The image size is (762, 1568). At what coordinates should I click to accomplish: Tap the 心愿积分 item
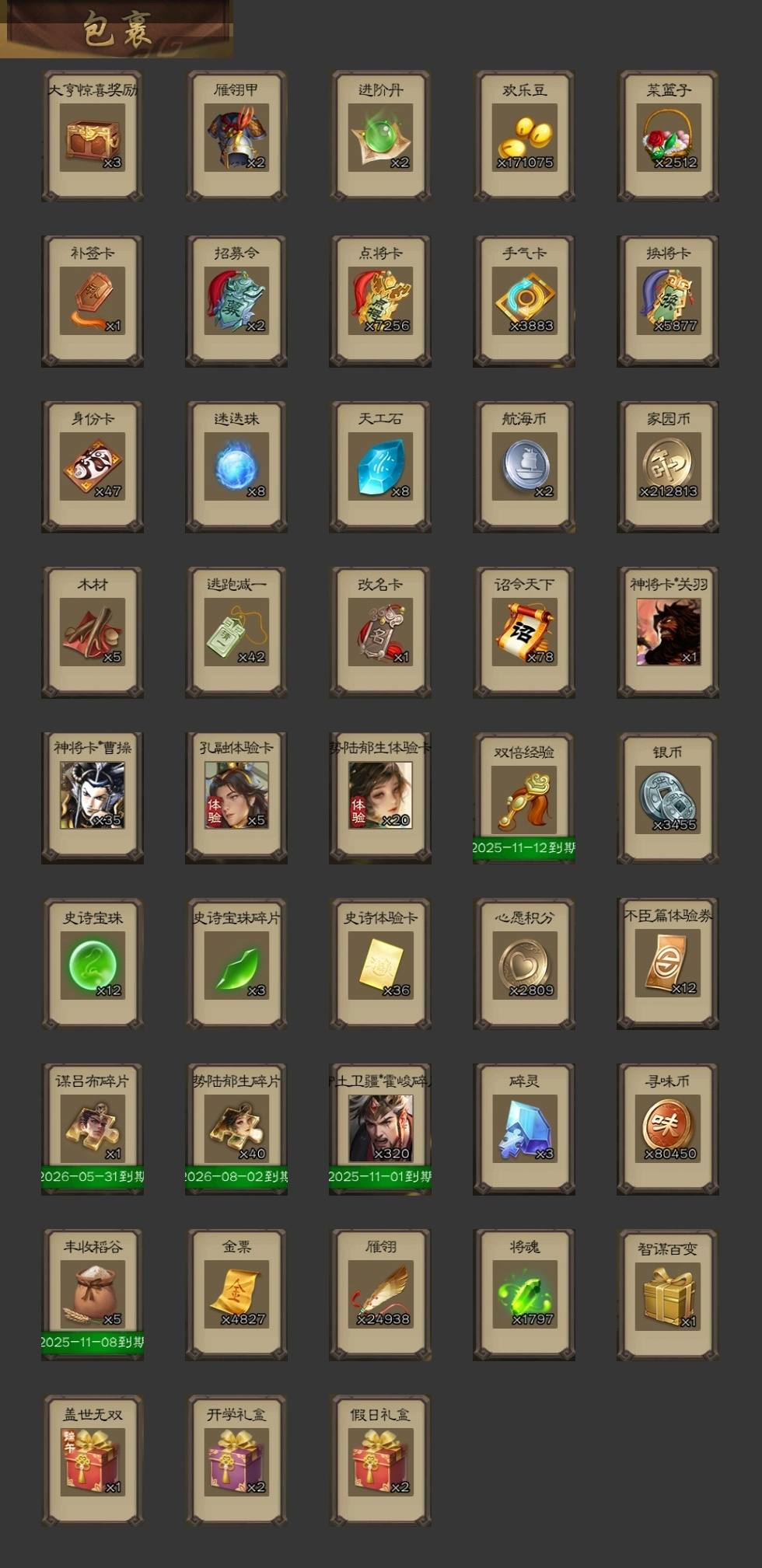pos(524,963)
